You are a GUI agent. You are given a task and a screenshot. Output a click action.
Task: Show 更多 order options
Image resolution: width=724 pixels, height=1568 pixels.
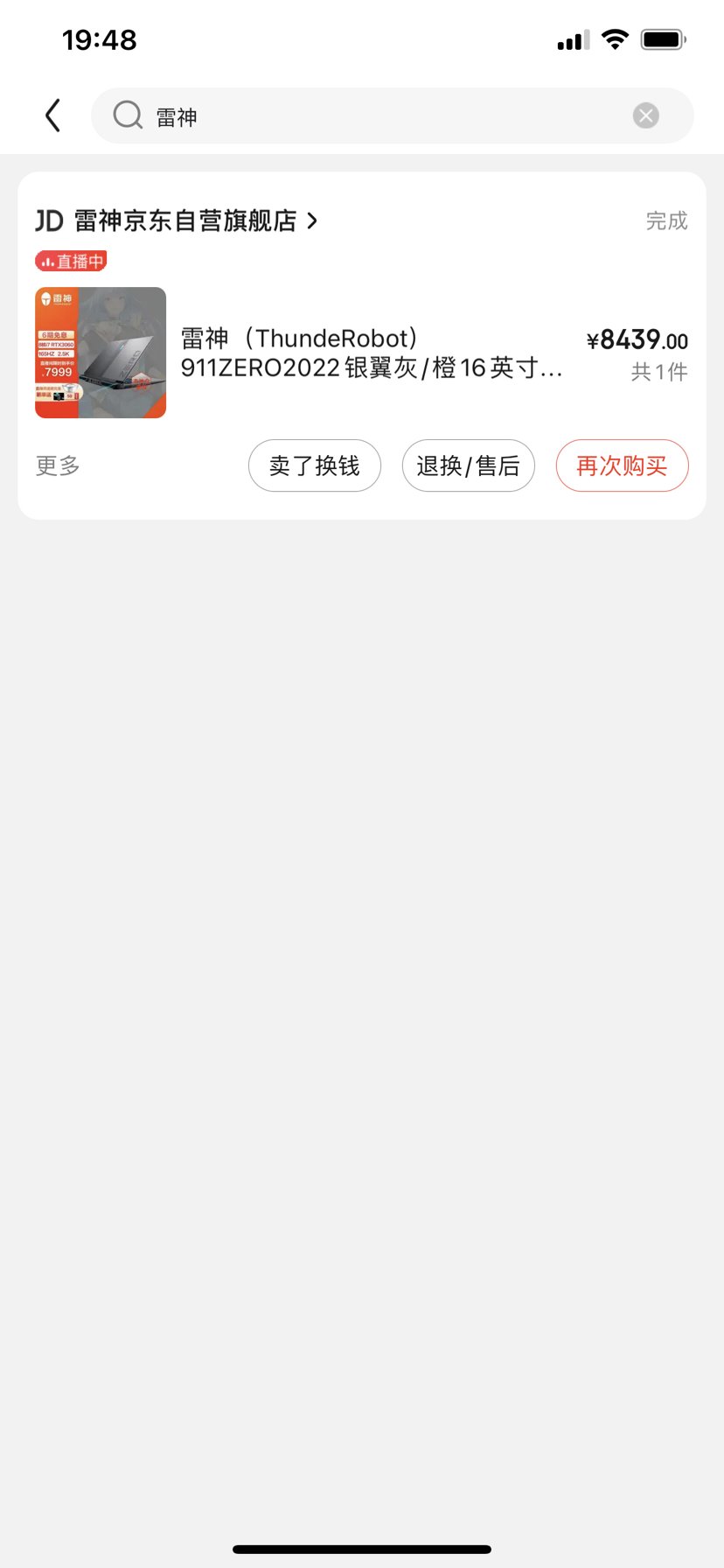(58, 465)
